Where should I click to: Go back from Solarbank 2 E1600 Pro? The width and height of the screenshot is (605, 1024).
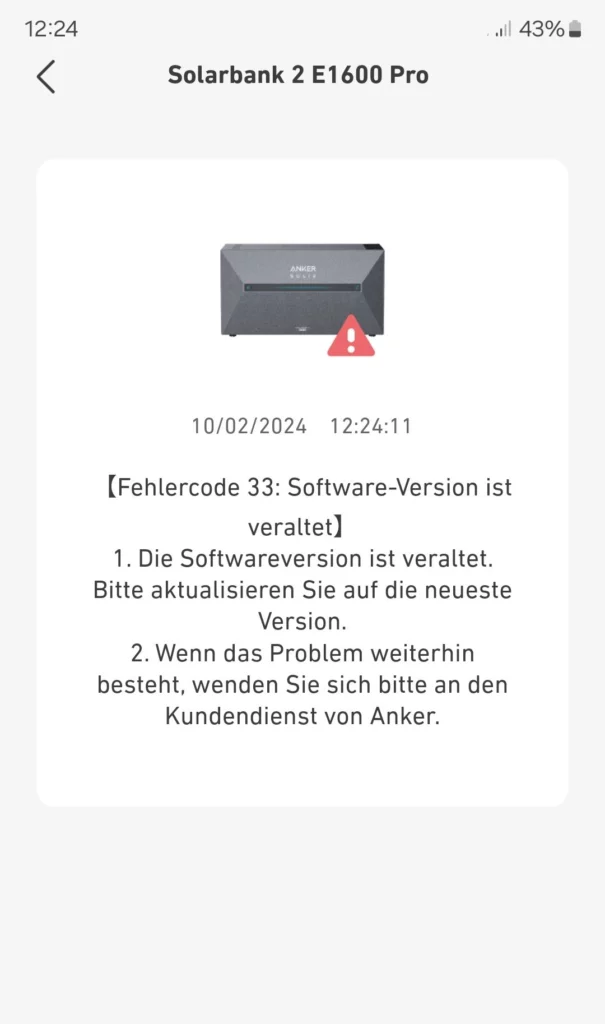click(x=46, y=76)
